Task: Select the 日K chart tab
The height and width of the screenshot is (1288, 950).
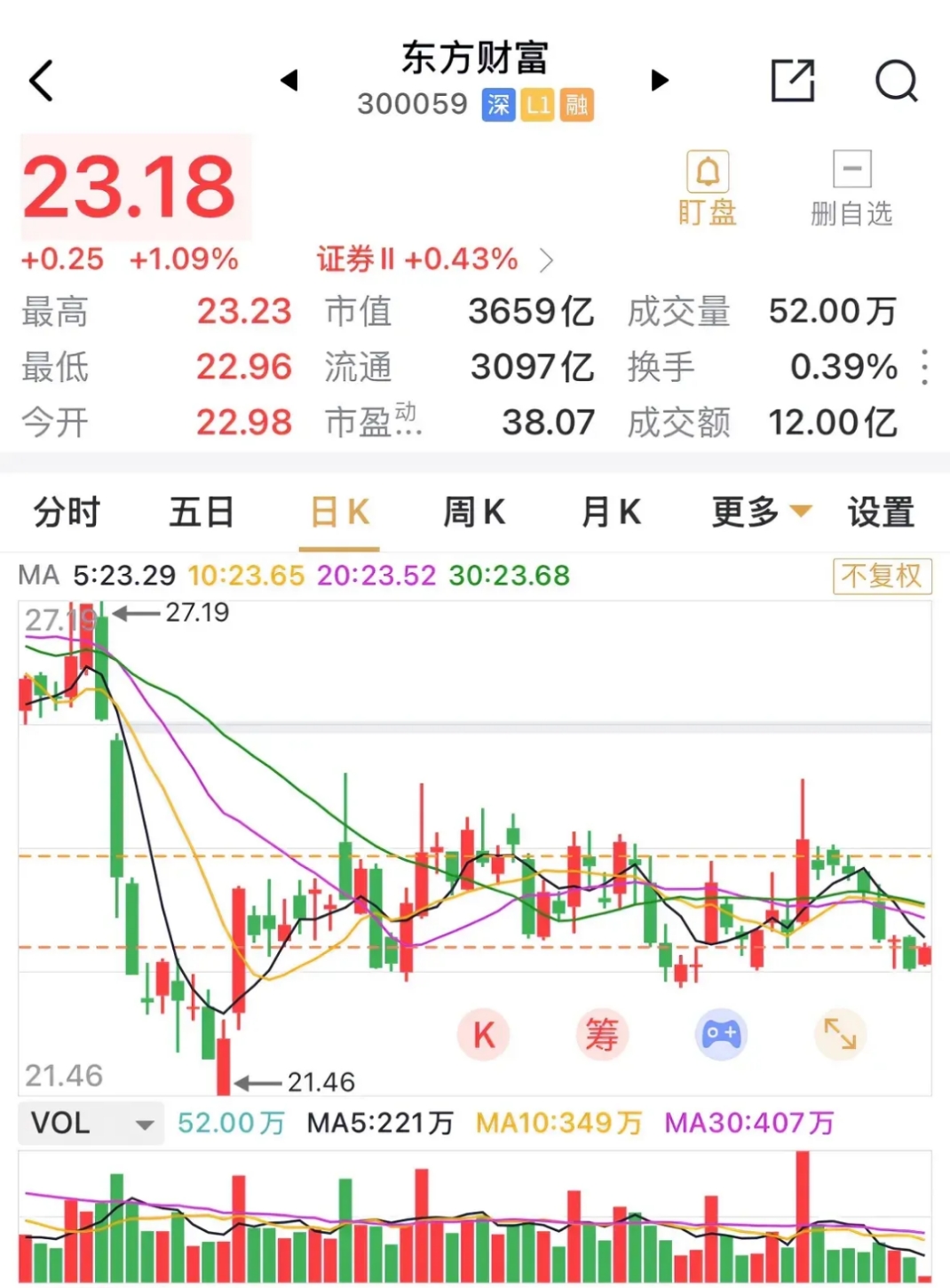Action: [x=339, y=513]
